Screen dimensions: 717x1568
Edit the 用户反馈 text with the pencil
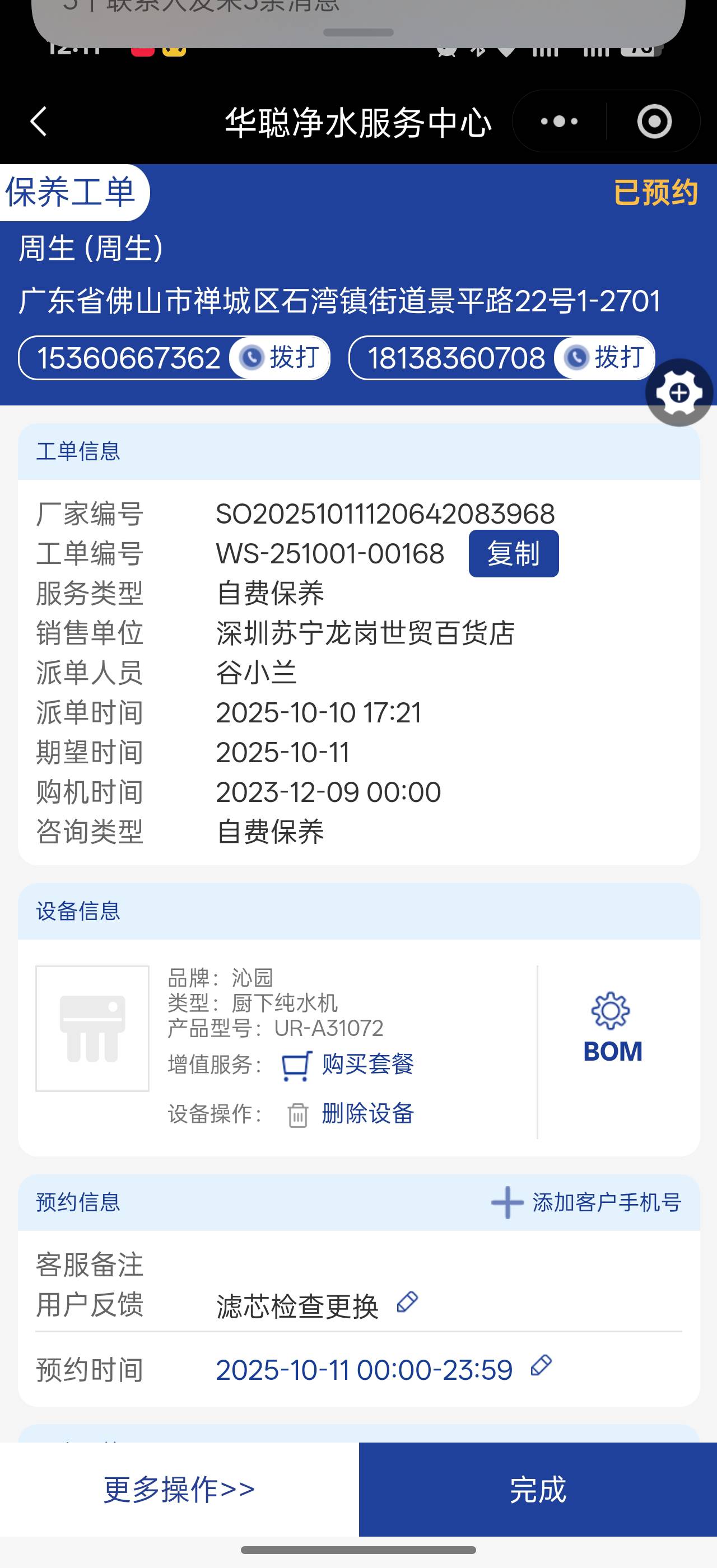tap(407, 1302)
